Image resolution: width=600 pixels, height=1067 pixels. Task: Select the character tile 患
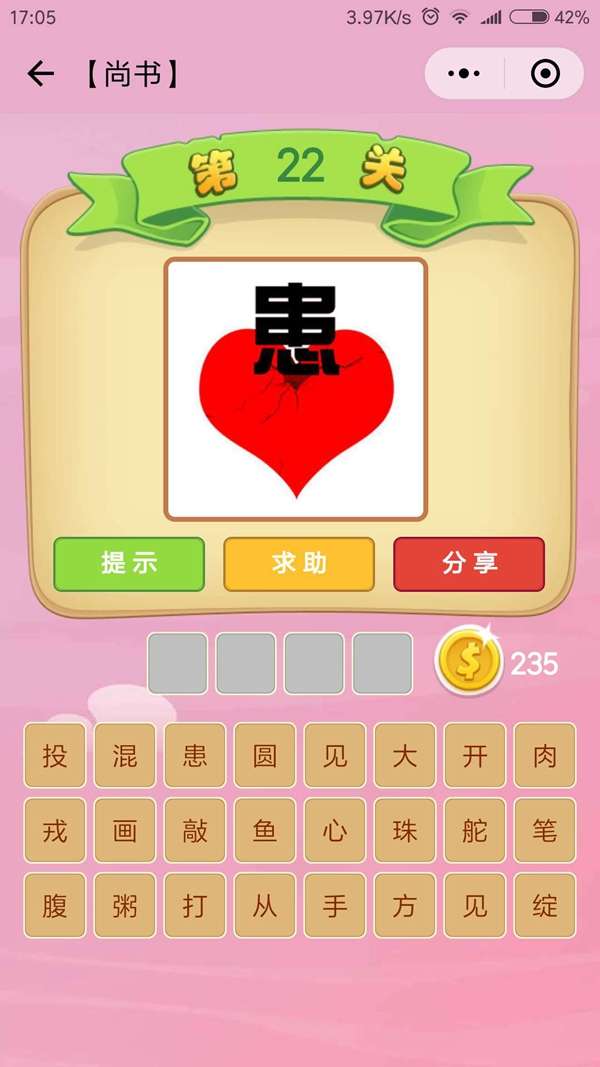[195, 755]
